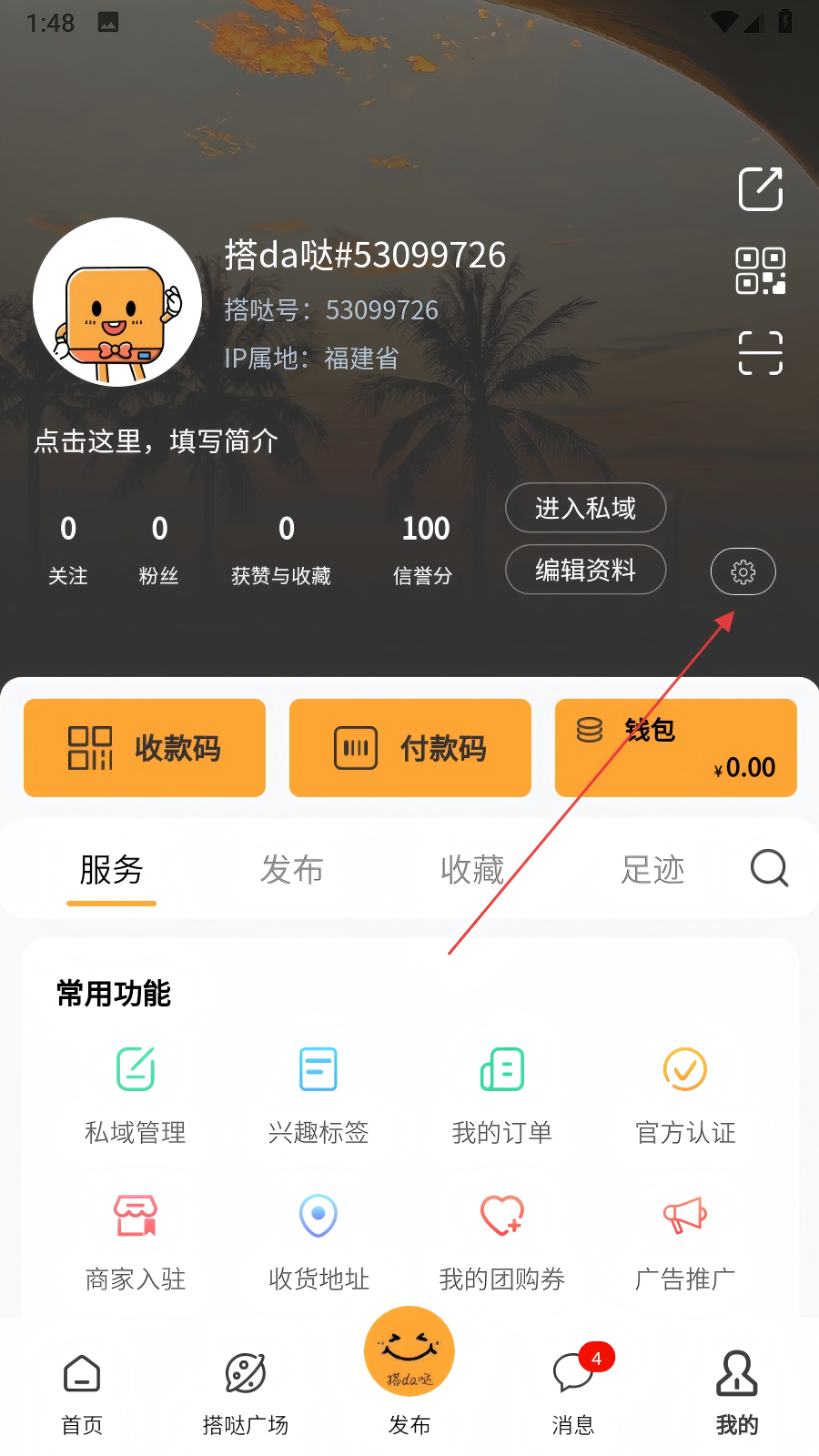Open my QR code

pyautogui.click(x=760, y=271)
